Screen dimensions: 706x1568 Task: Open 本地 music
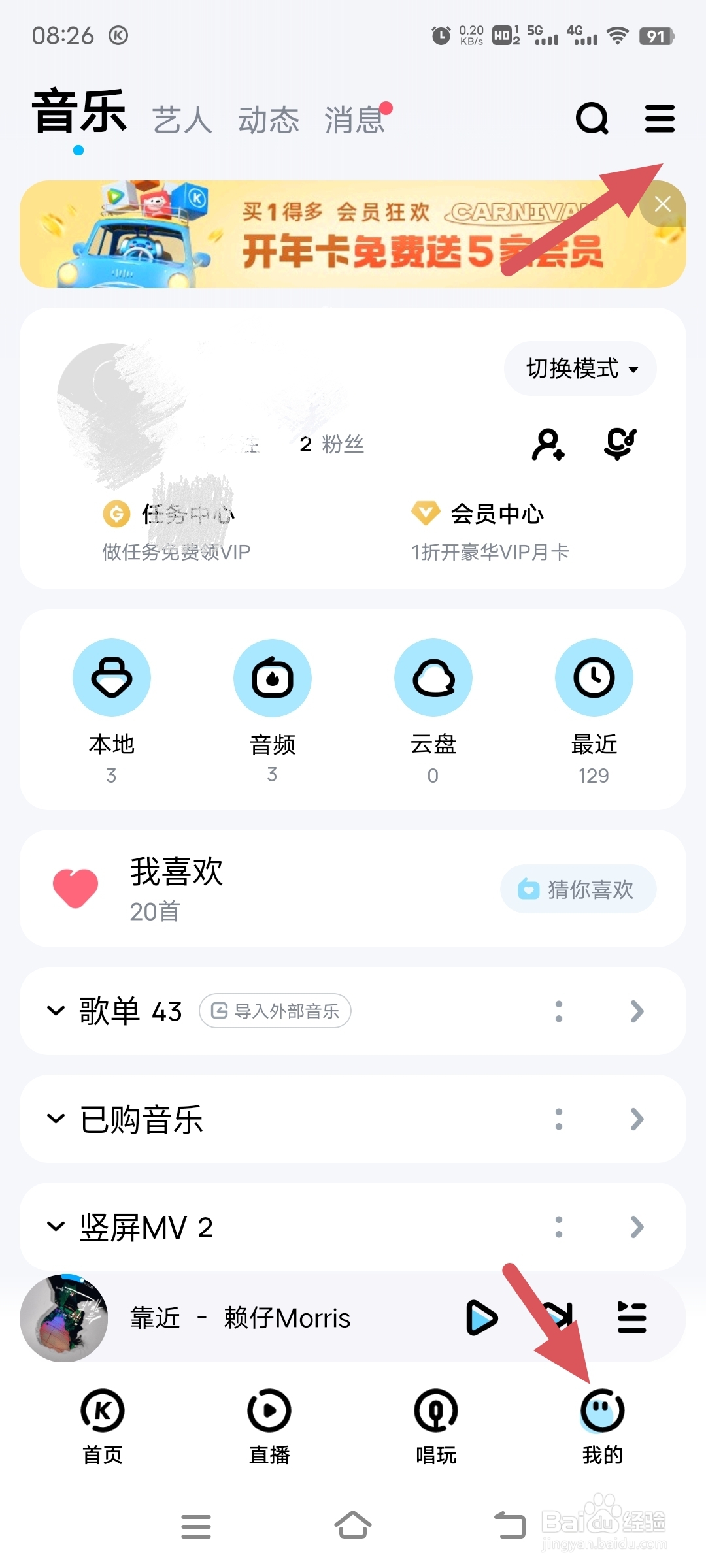[x=112, y=678]
